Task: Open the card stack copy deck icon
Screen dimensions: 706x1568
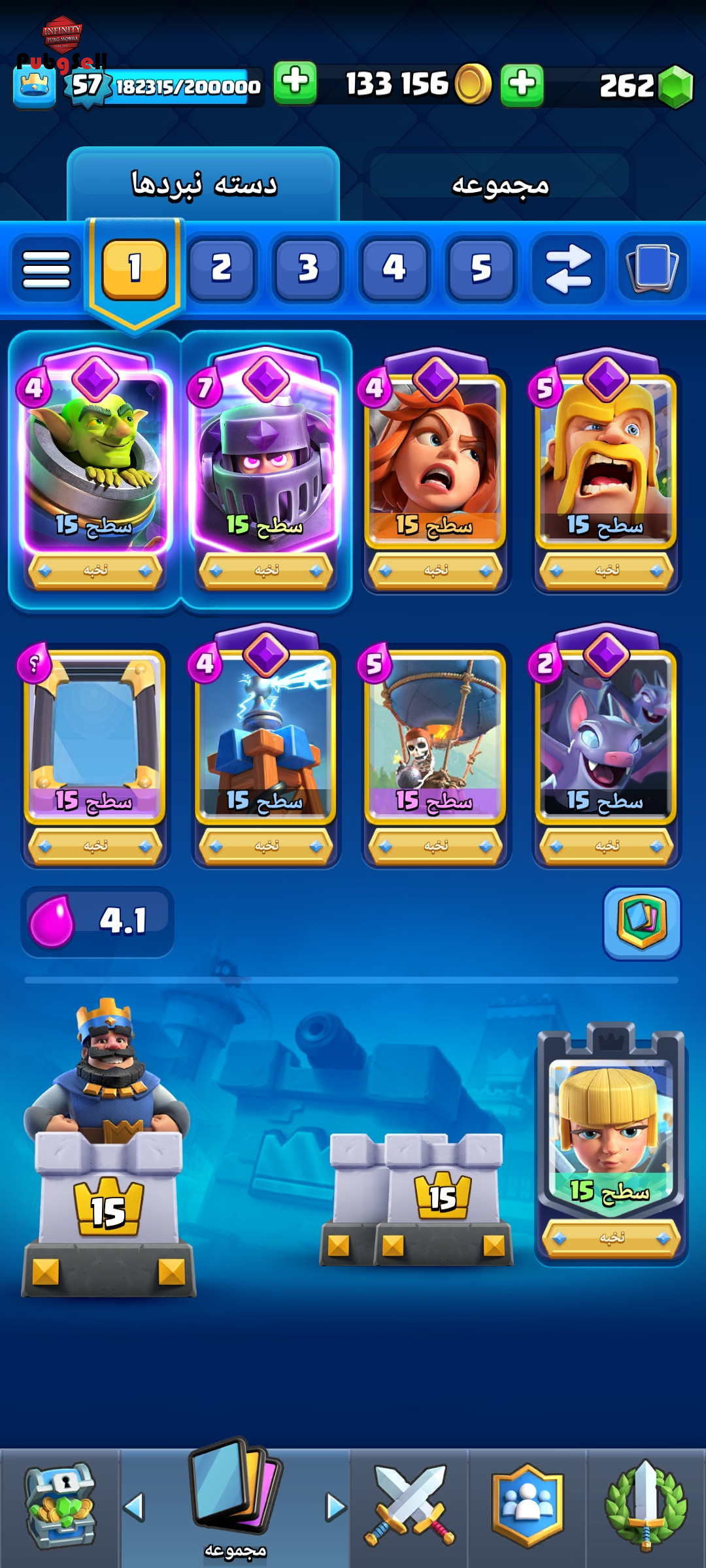Action: pos(652,269)
